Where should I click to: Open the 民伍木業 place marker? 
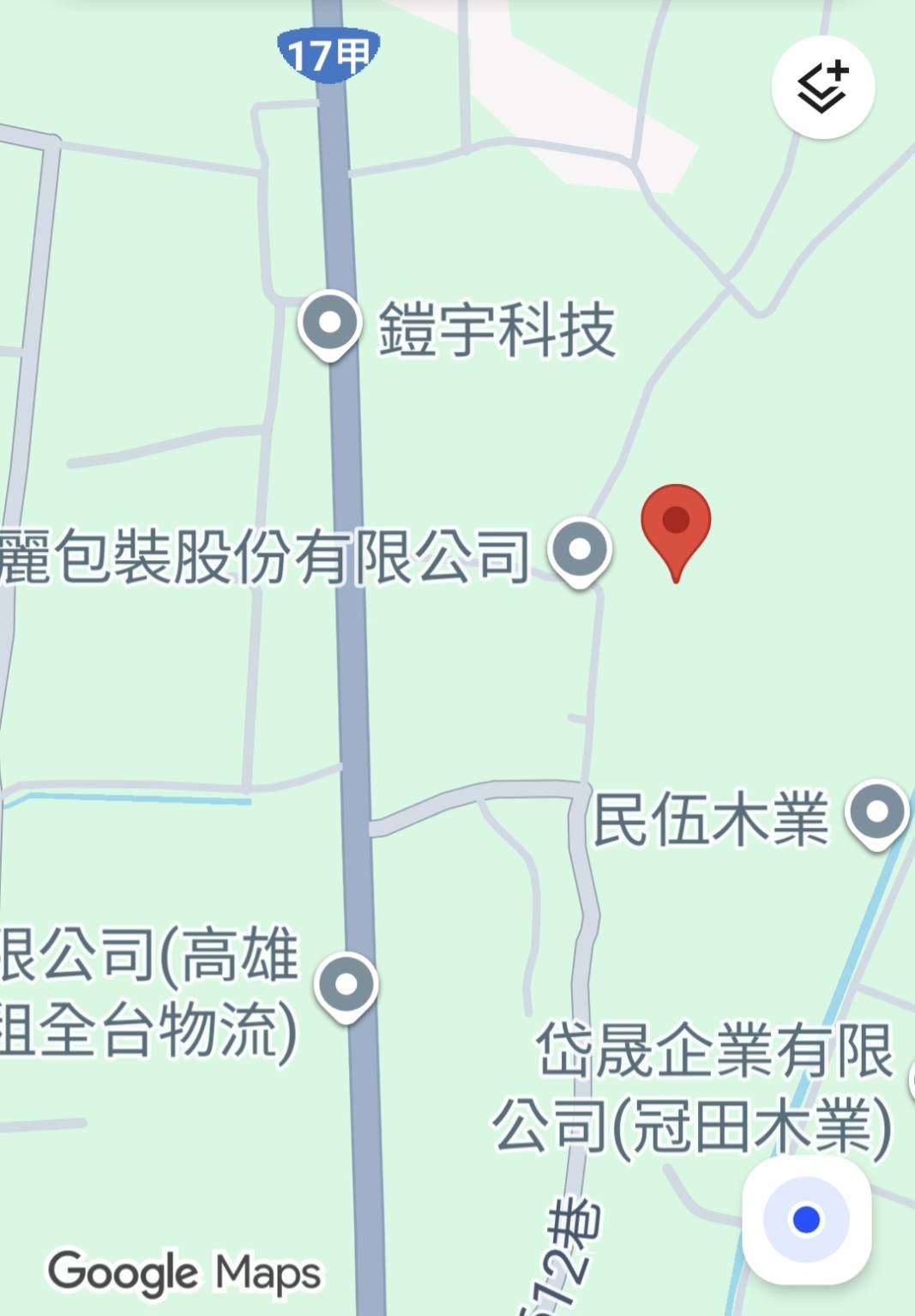[x=876, y=812]
